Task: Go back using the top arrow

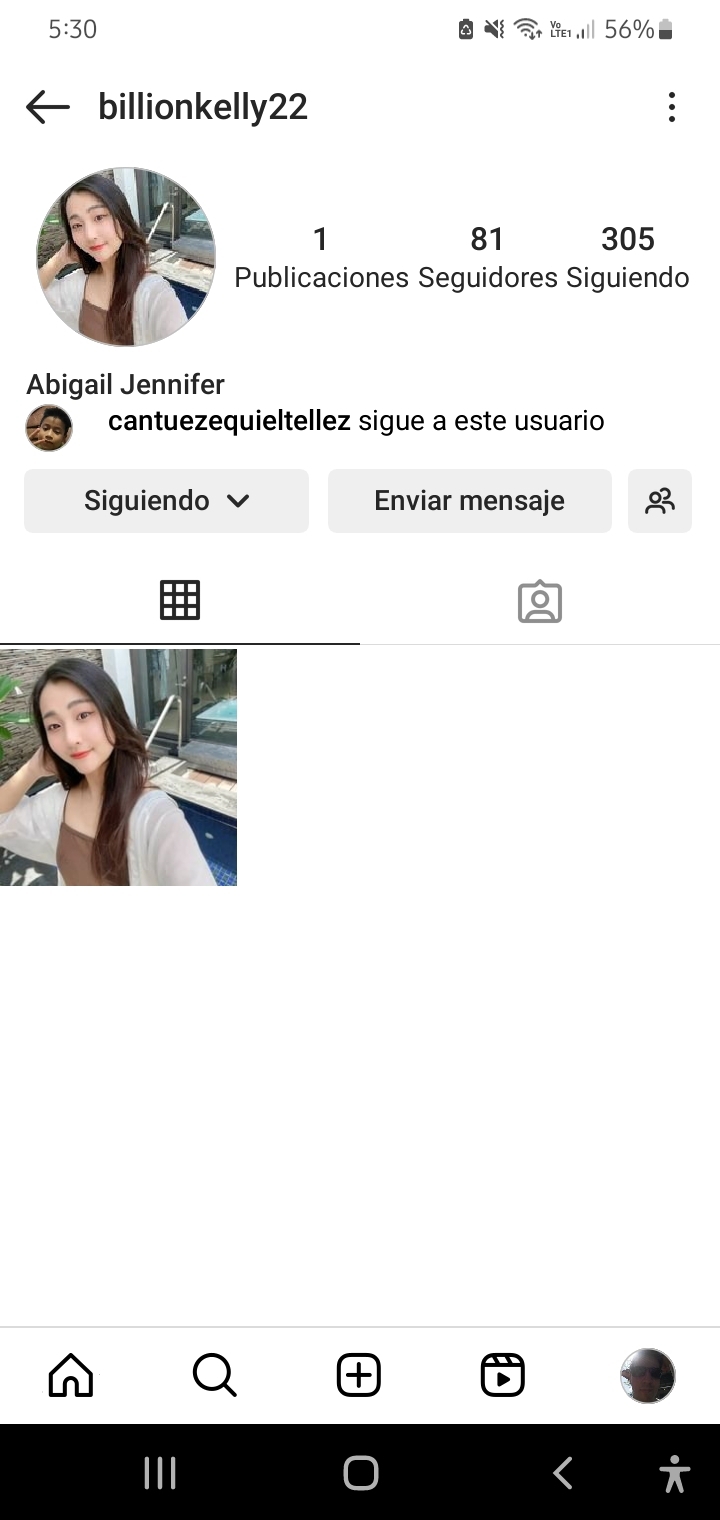Action: point(47,107)
